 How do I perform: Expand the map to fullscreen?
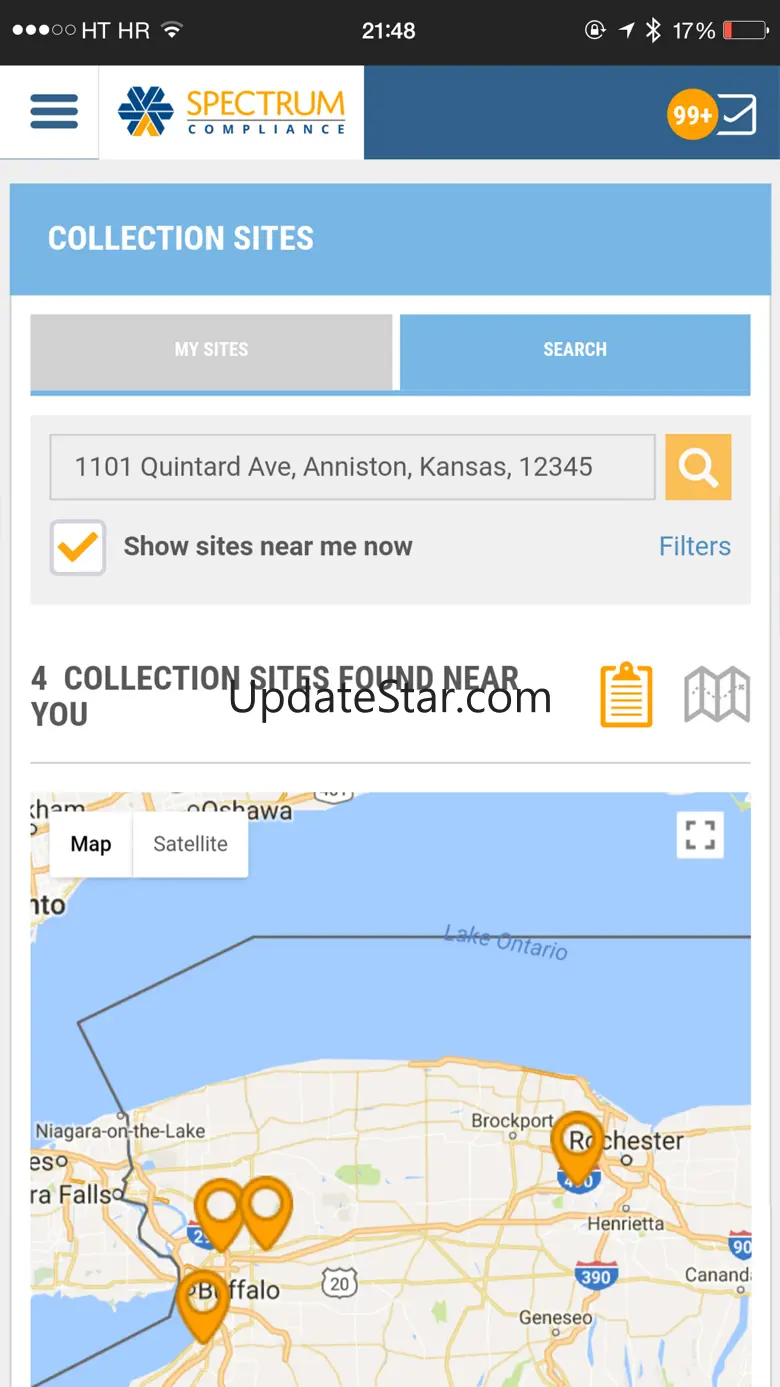pos(700,834)
